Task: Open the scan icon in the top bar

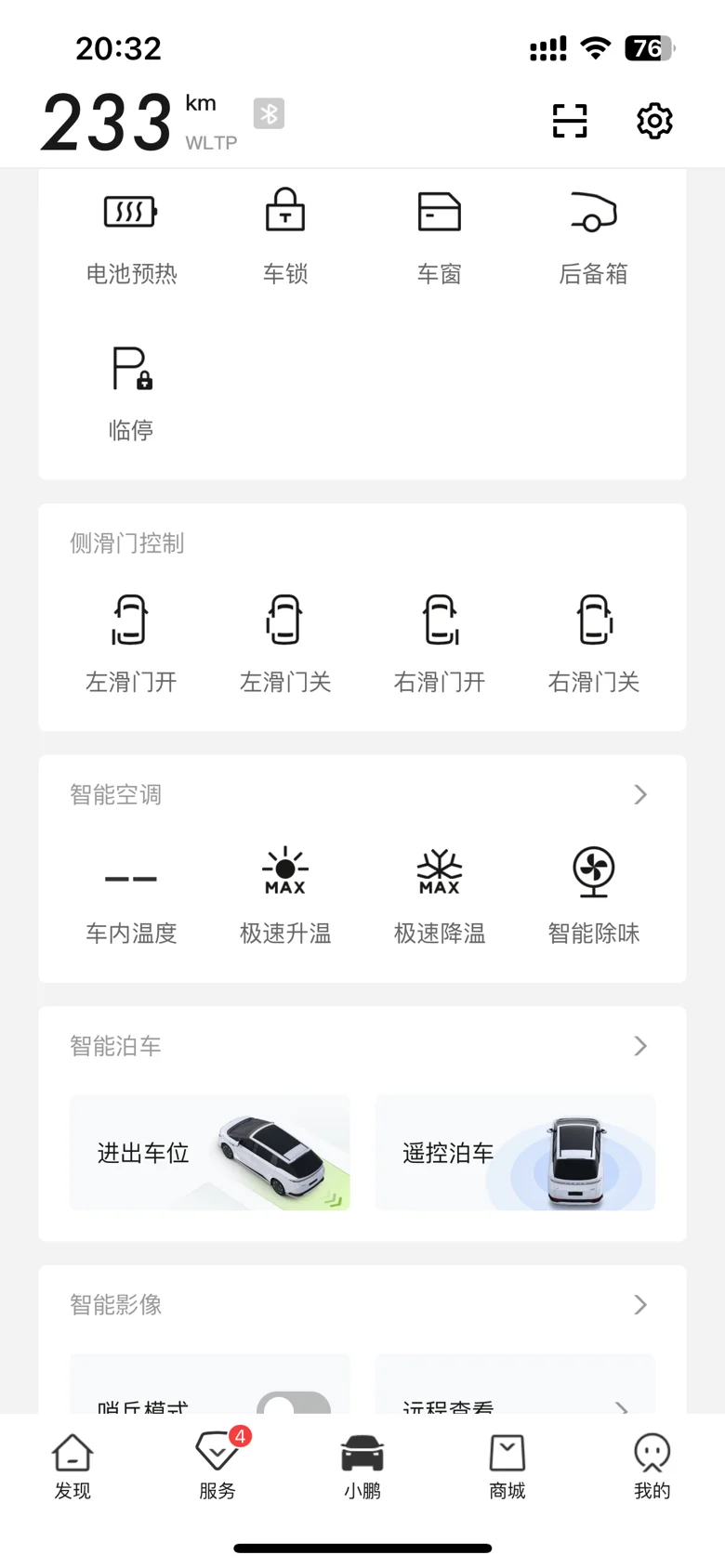Action: tap(570, 121)
